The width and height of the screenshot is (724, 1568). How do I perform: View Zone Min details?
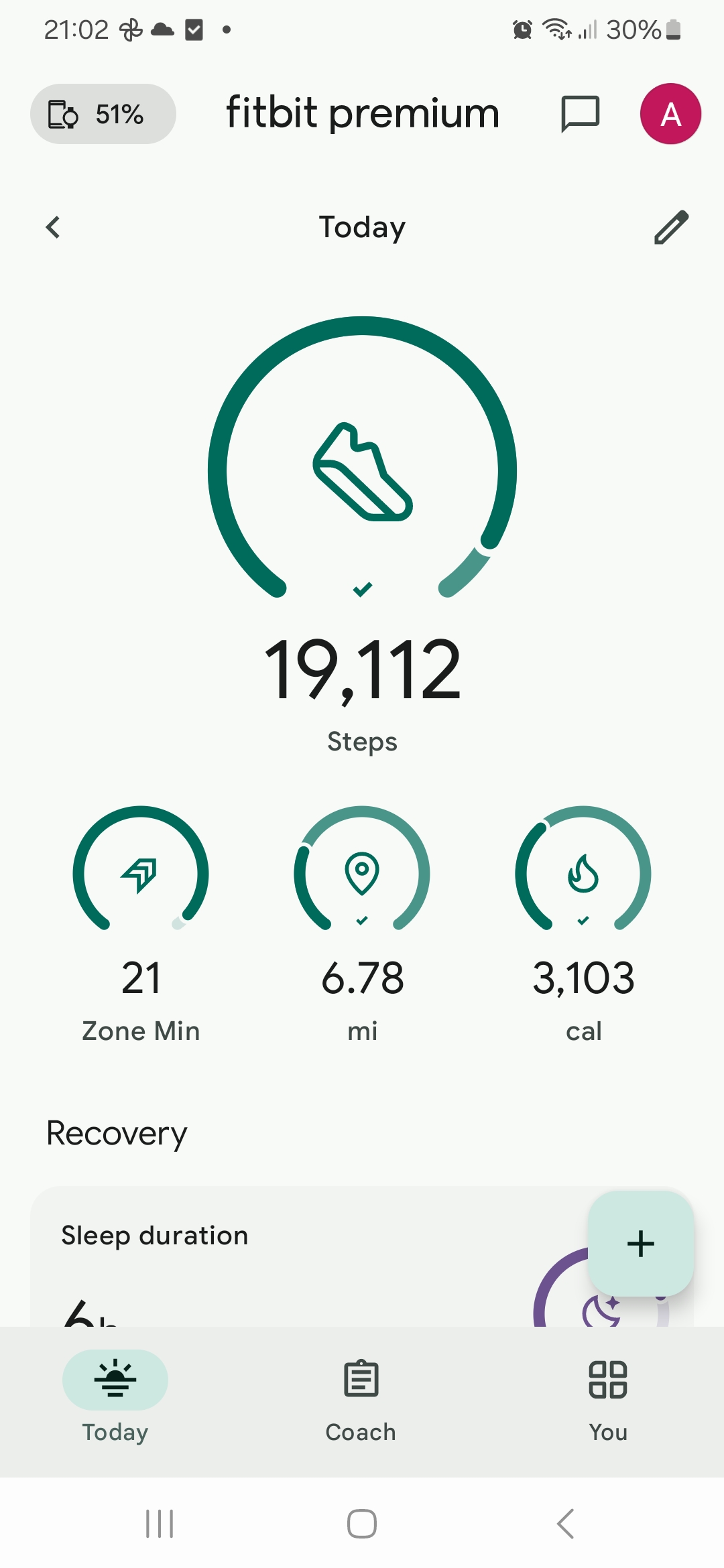(141, 925)
